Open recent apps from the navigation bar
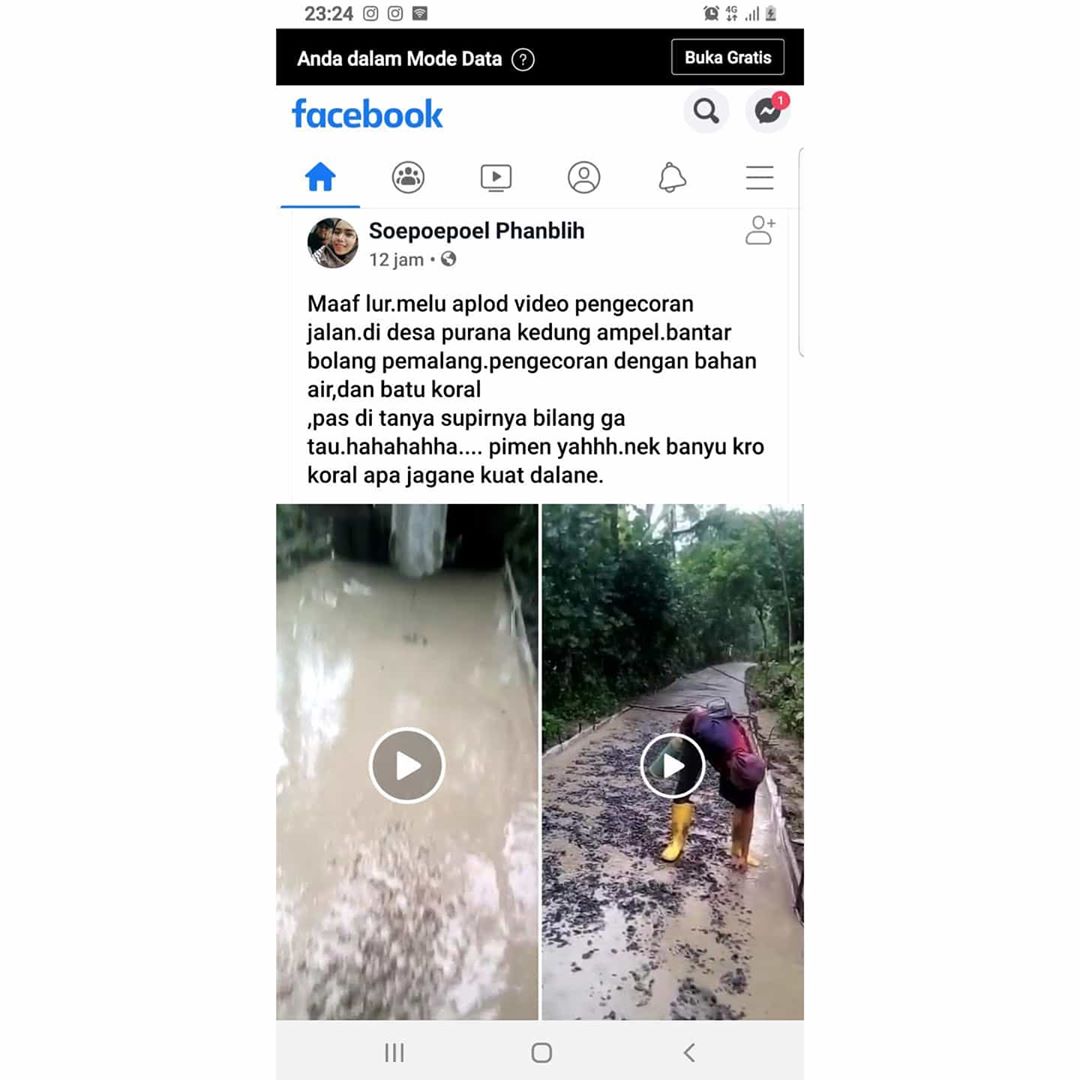Screen dimensions: 1080x1080 pos(394,1052)
